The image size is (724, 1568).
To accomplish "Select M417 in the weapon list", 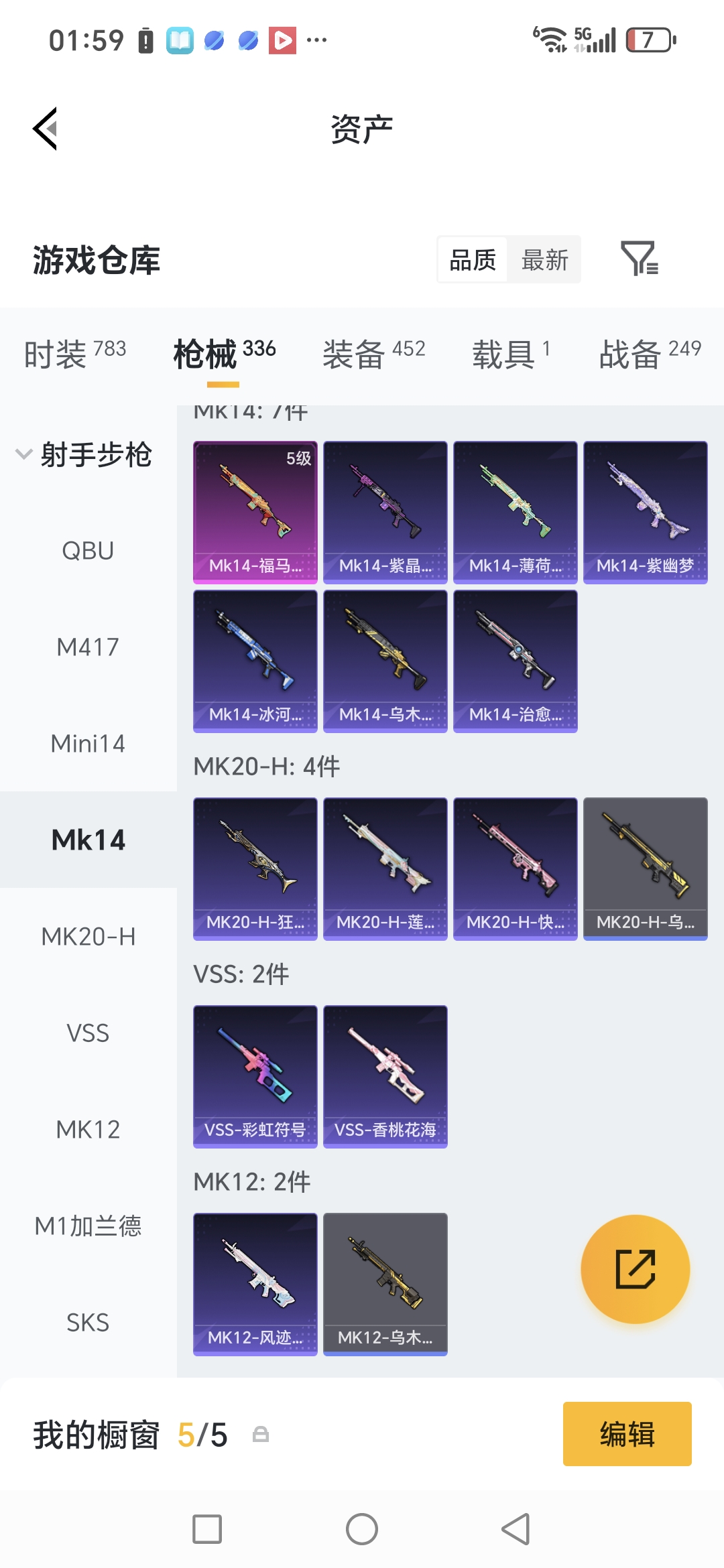I will coord(88,647).
